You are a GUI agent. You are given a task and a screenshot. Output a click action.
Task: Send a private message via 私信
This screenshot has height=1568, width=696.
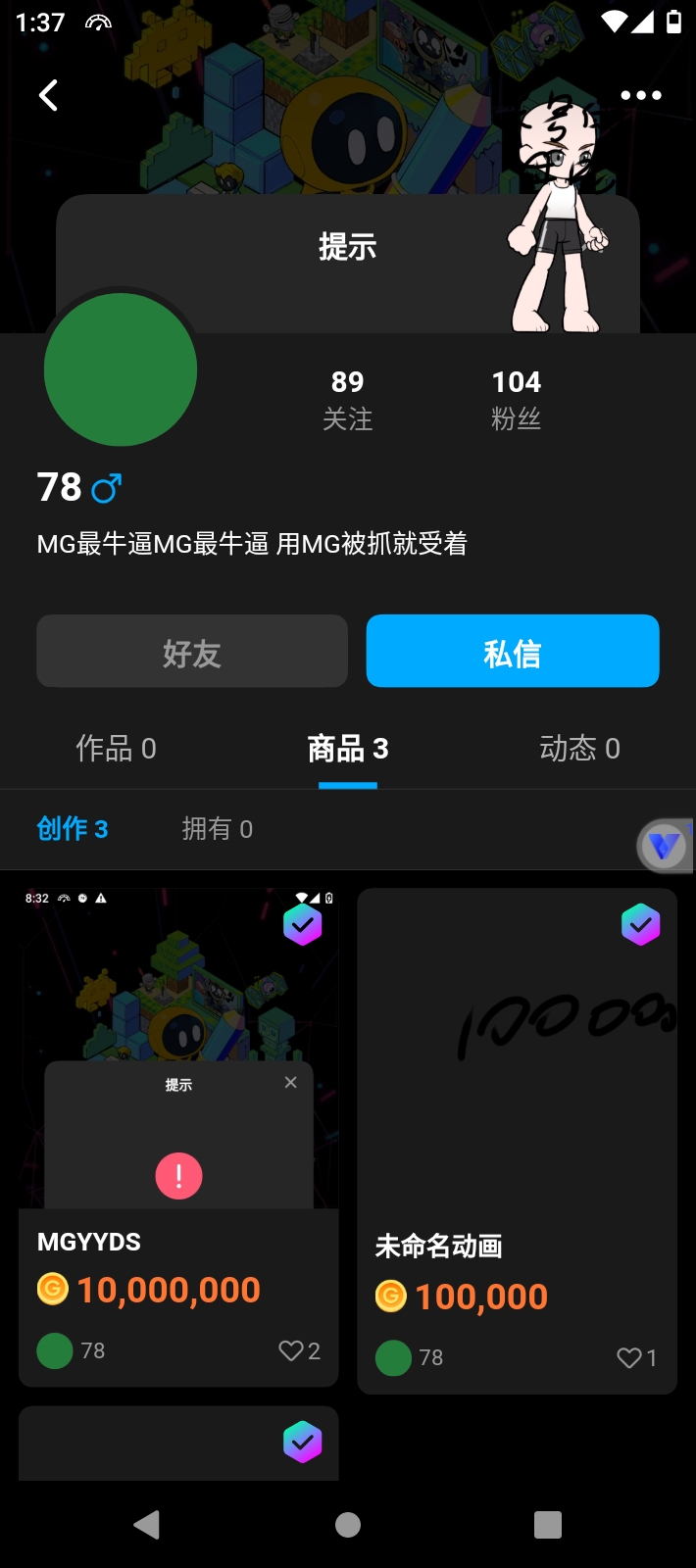(513, 652)
